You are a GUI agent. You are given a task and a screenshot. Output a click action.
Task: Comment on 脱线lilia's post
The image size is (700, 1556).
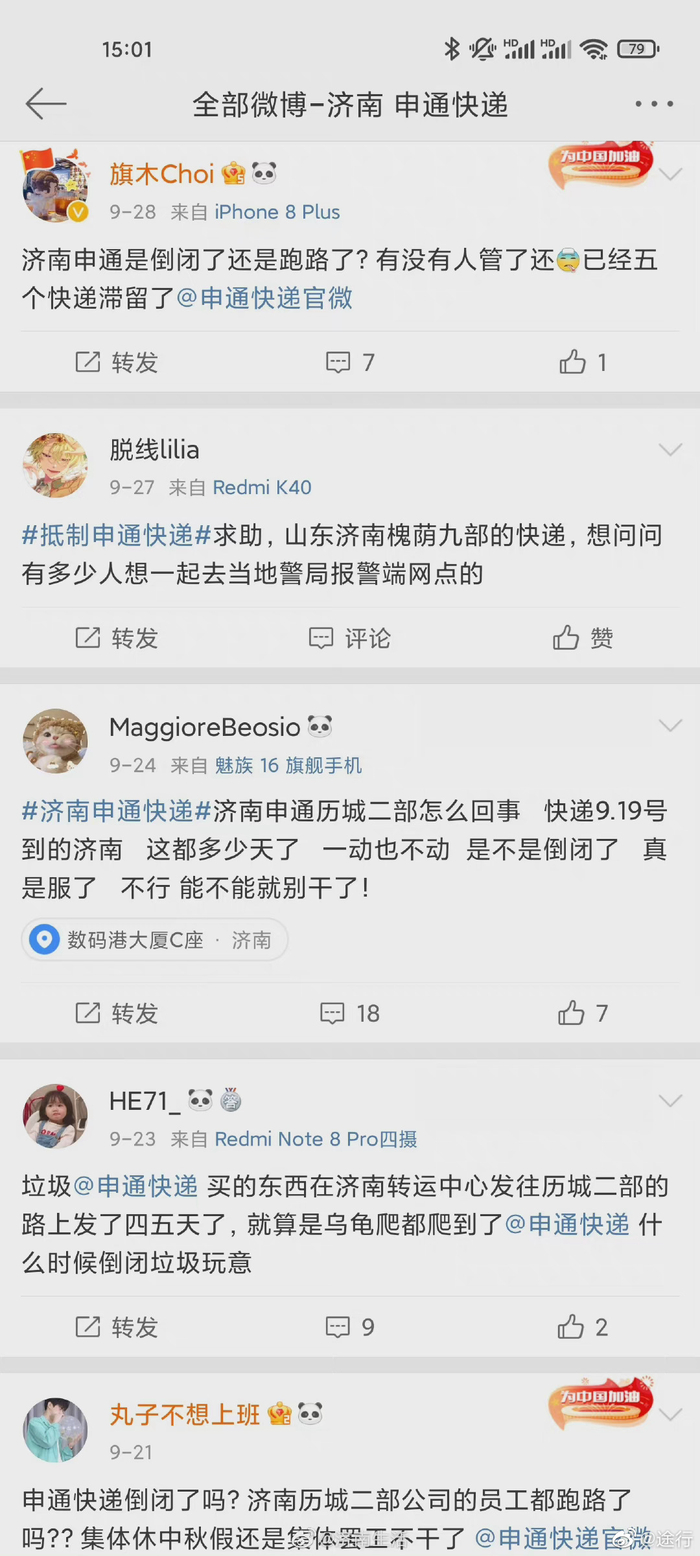click(350, 638)
